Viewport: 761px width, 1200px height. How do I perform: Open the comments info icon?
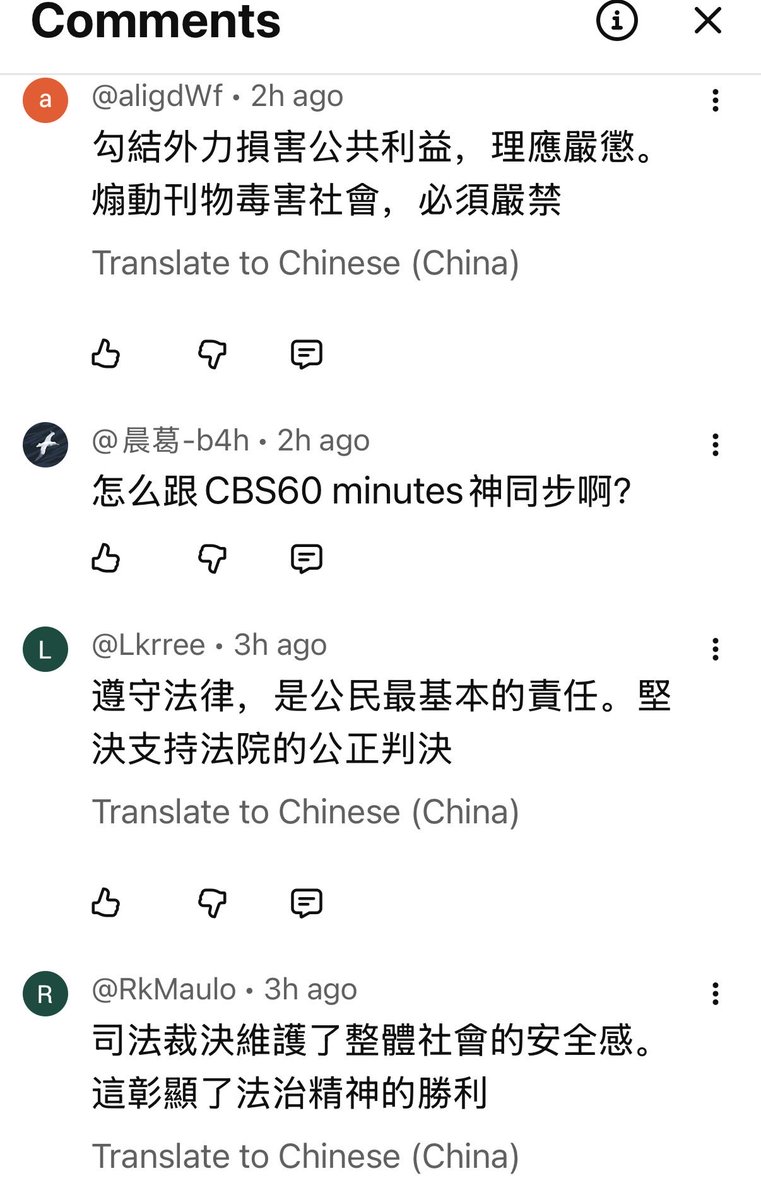[x=617, y=20]
